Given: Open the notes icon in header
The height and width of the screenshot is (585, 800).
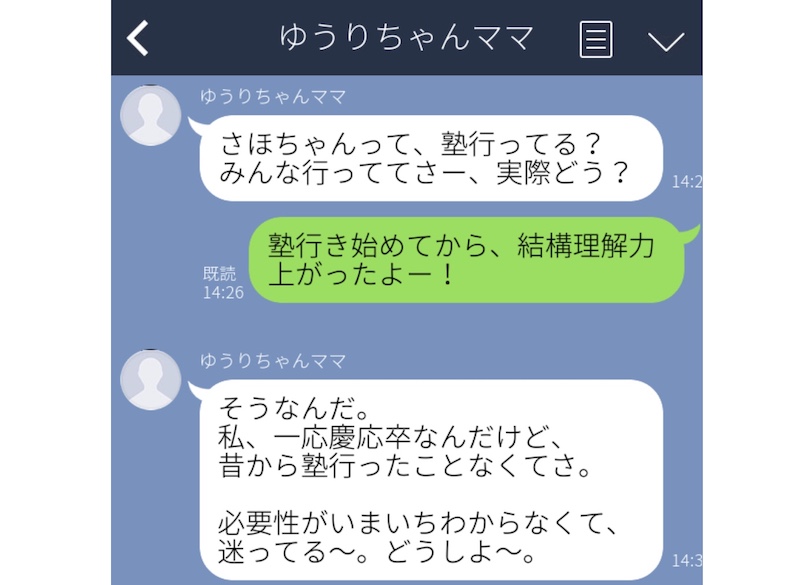Looking at the screenshot, I should pos(596,39).
